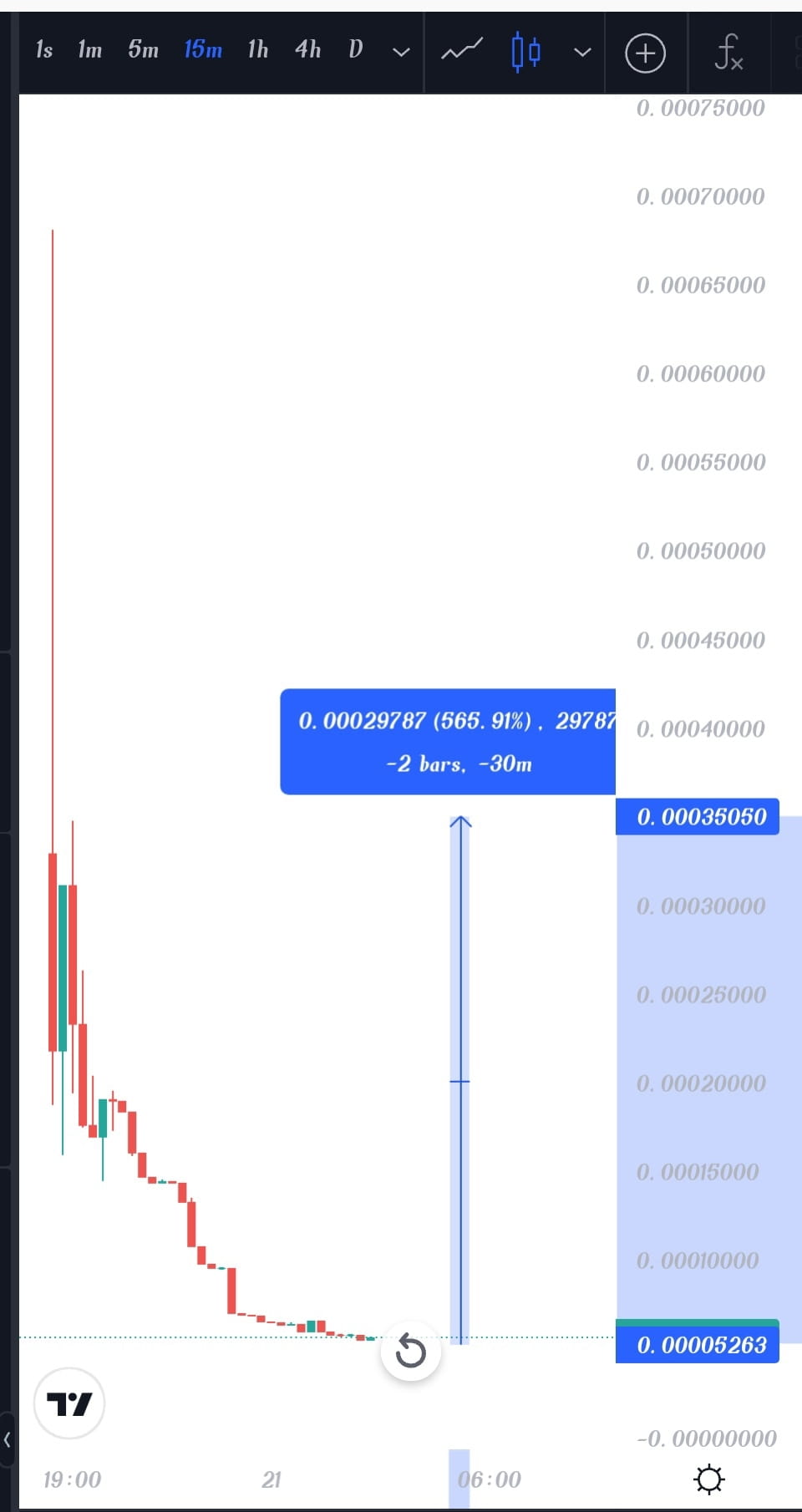Click the plus icon to add a symbol

point(645,53)
